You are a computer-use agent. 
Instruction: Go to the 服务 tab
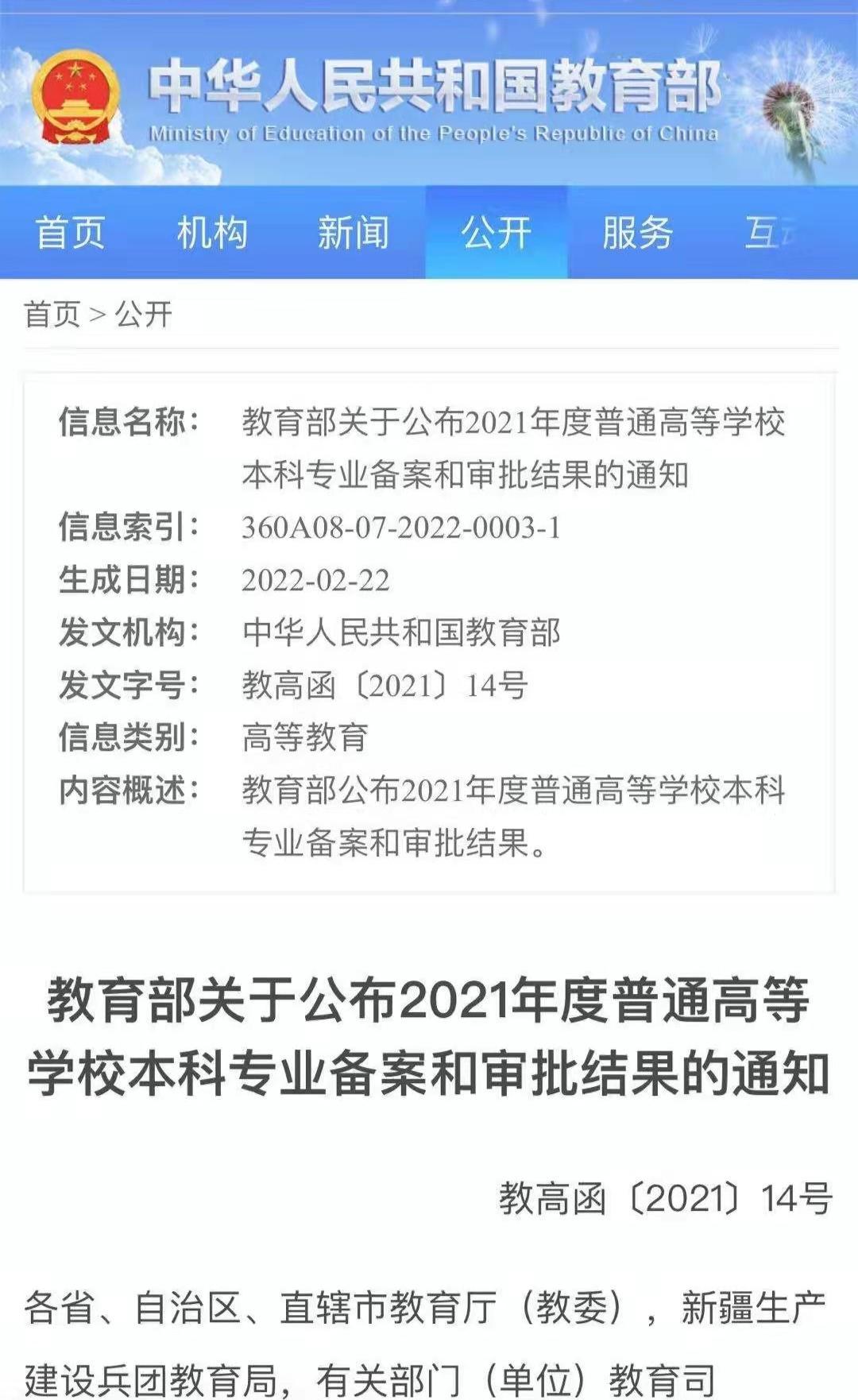coord(637,233)
